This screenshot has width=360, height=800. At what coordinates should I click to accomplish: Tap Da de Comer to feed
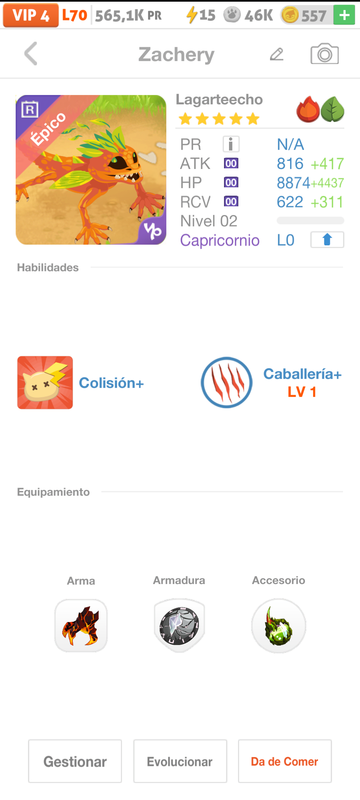point(285,761)
